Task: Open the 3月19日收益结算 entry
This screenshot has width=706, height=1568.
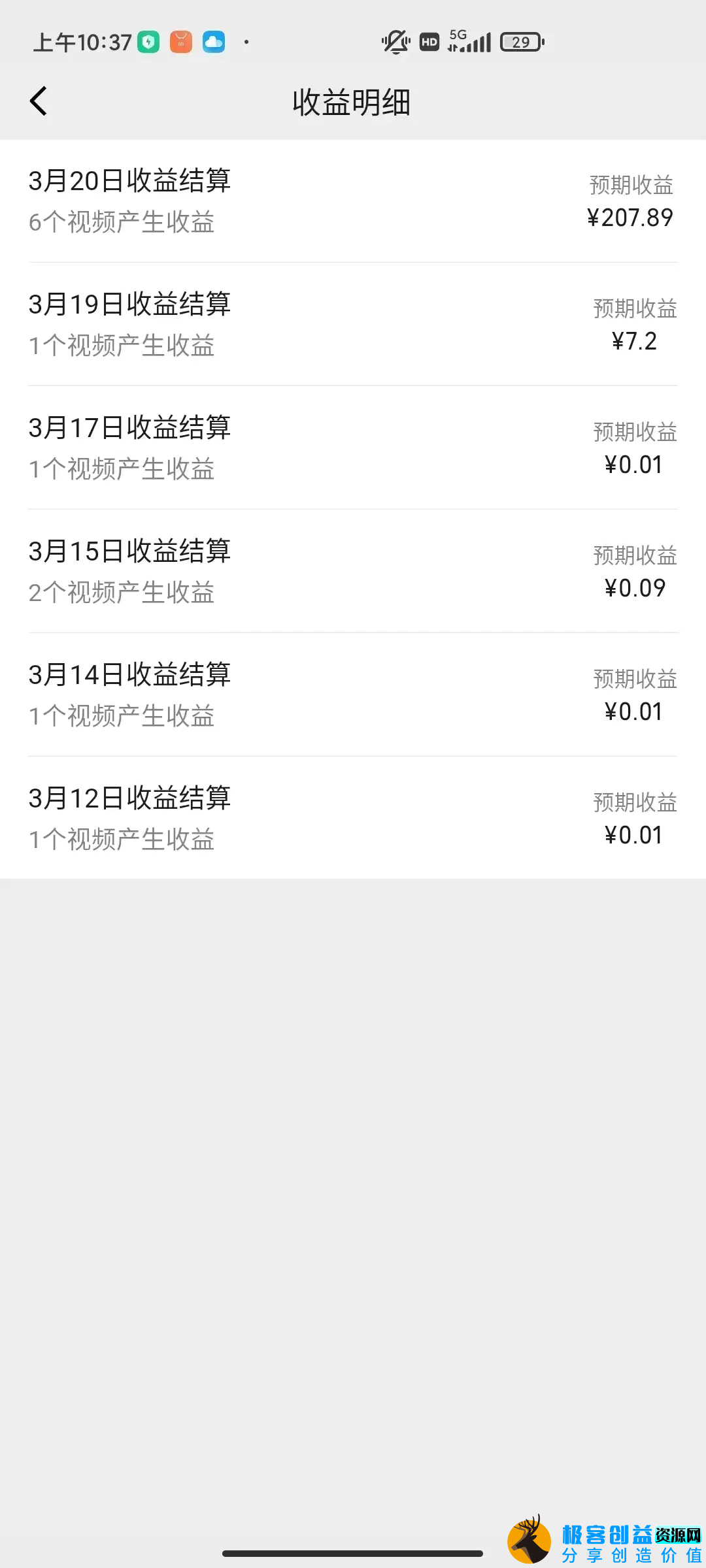Action: tap(353, 323)
